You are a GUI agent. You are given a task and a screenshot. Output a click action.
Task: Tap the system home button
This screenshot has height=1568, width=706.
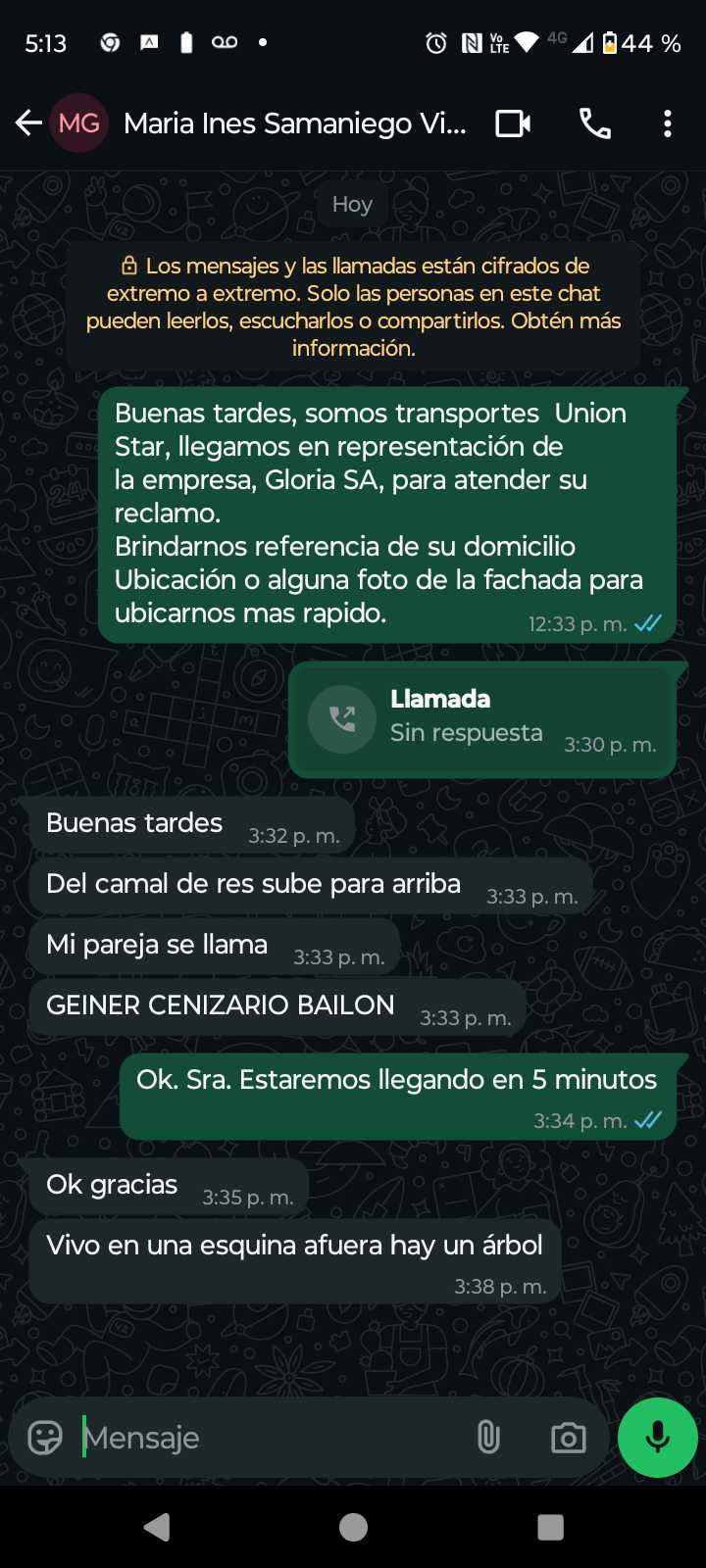point(353,1527)
